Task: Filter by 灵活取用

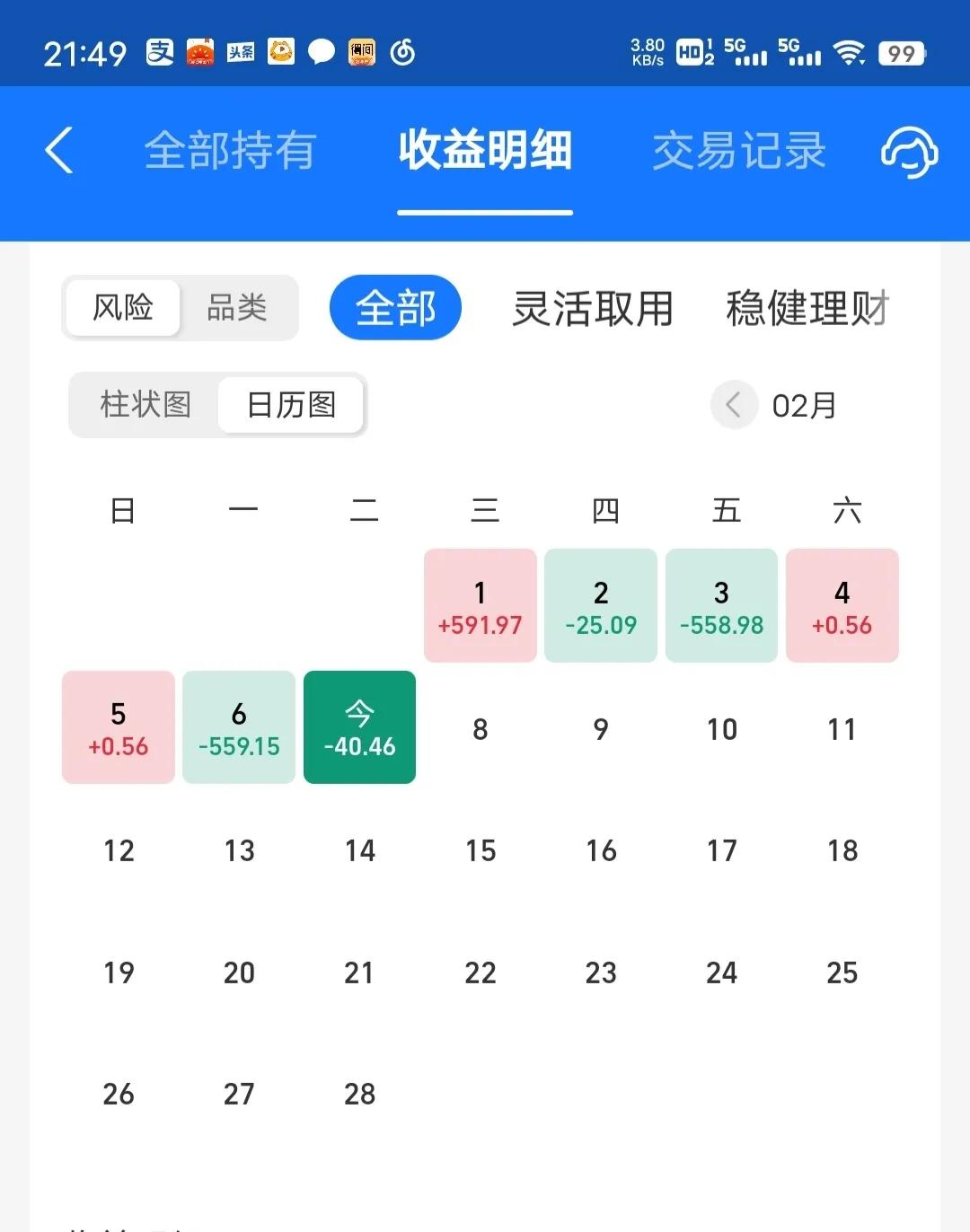Action: click(593, 308)
